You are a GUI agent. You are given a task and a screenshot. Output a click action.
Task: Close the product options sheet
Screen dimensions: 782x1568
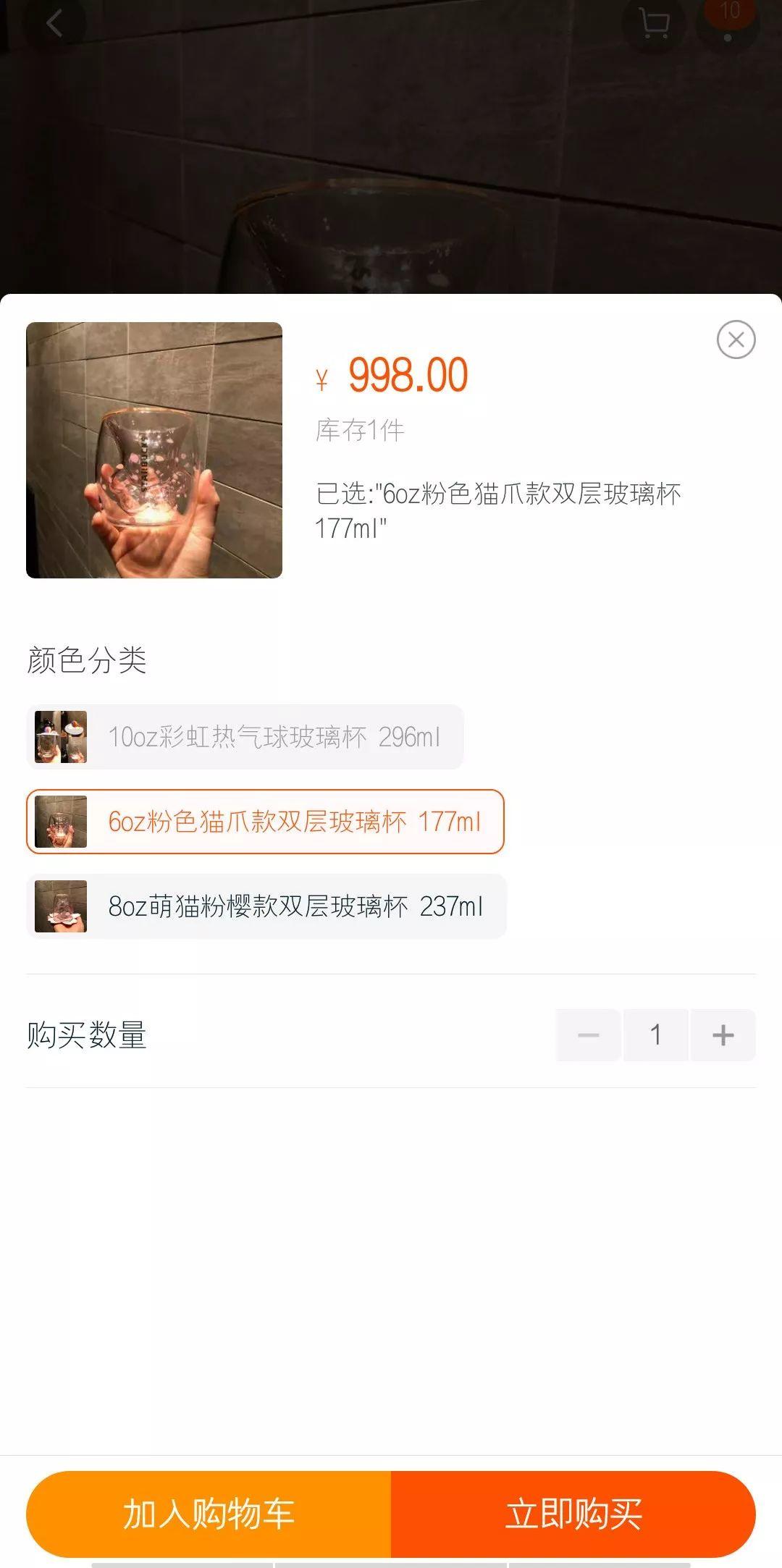coord(736,340)
